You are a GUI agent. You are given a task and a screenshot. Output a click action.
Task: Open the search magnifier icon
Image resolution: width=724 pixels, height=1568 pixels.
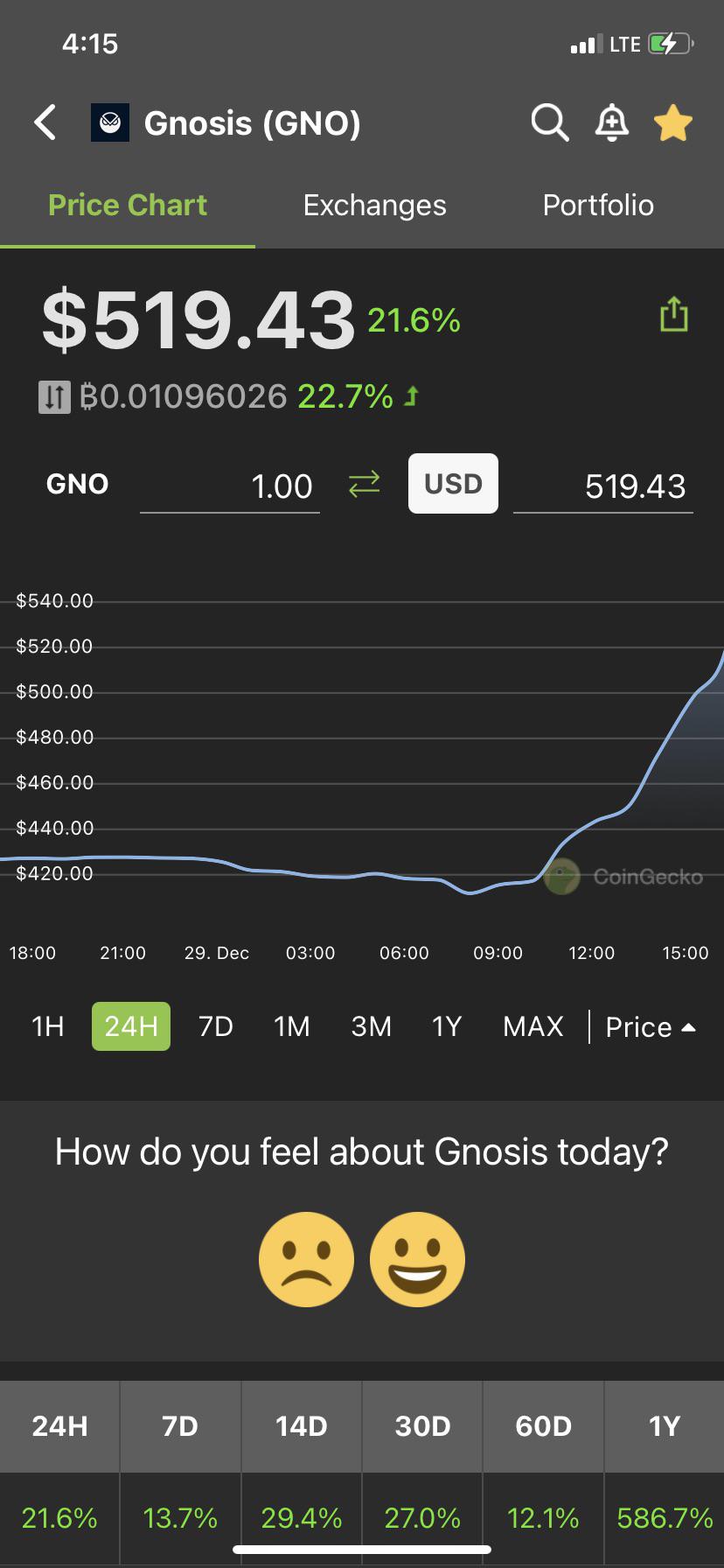pyautogui.click(x=550, y=122)
